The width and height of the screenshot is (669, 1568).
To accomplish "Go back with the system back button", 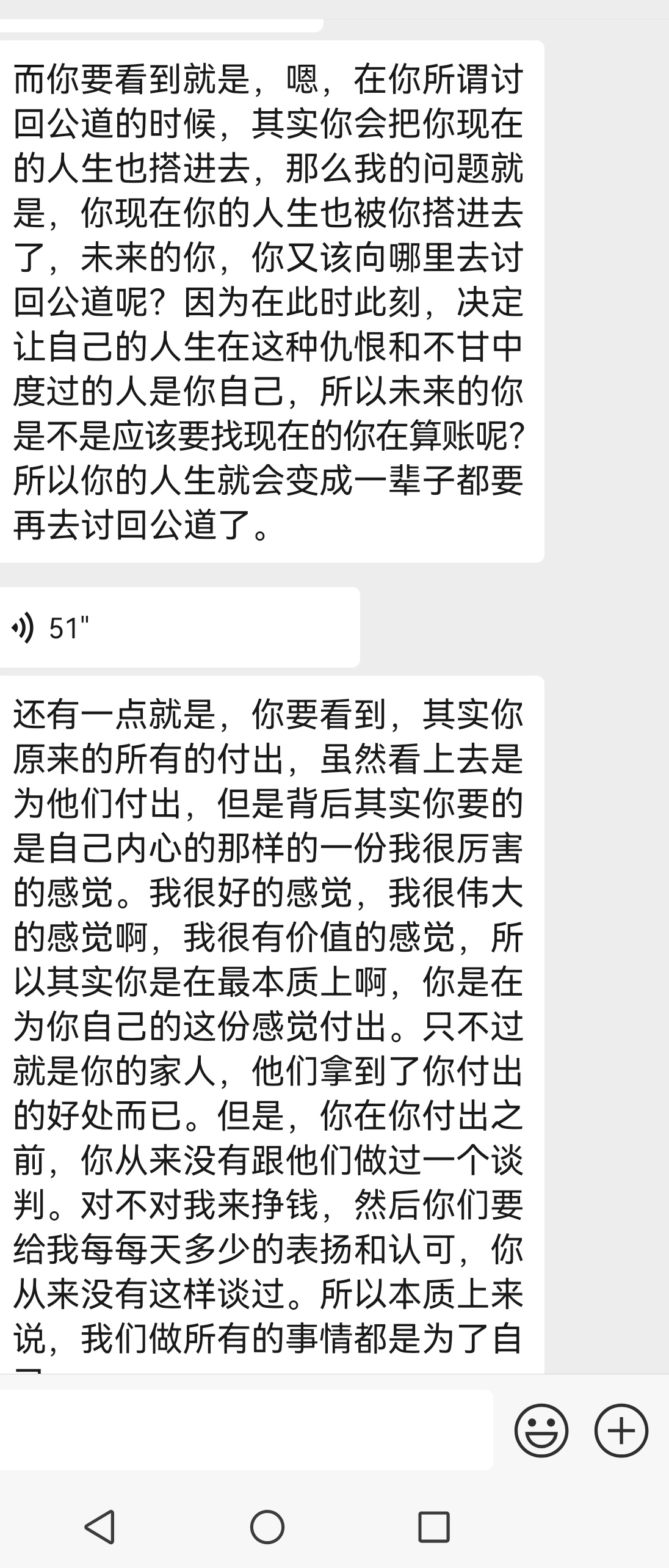I will pyautogui.click(x=100, y=1527).
